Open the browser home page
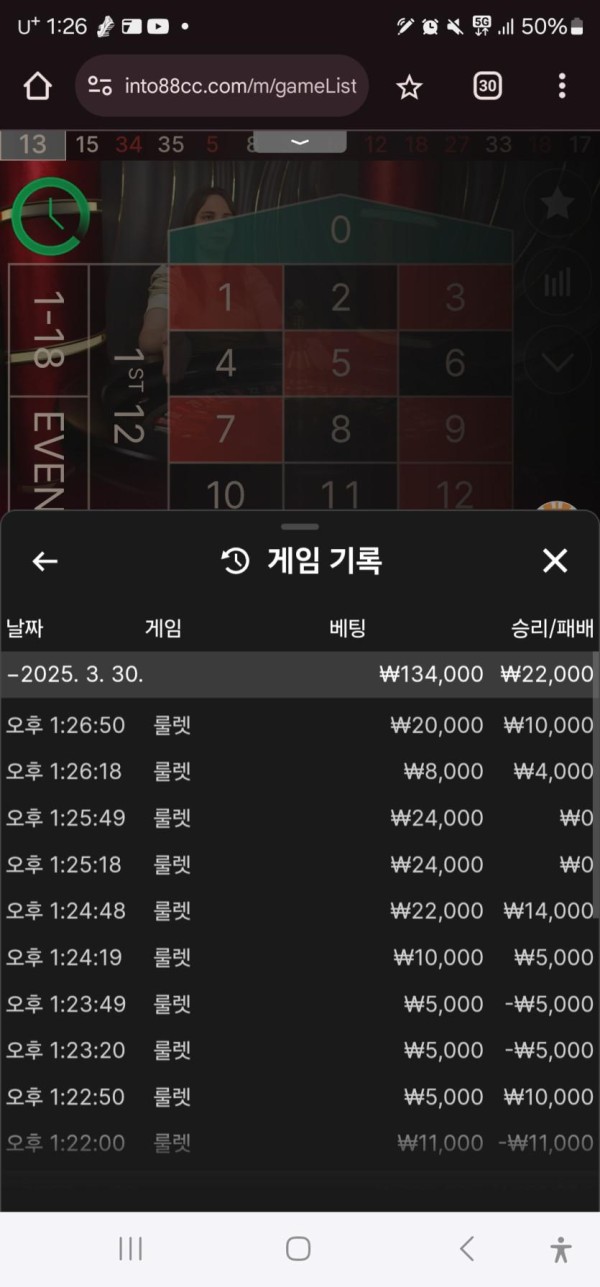 37,87
